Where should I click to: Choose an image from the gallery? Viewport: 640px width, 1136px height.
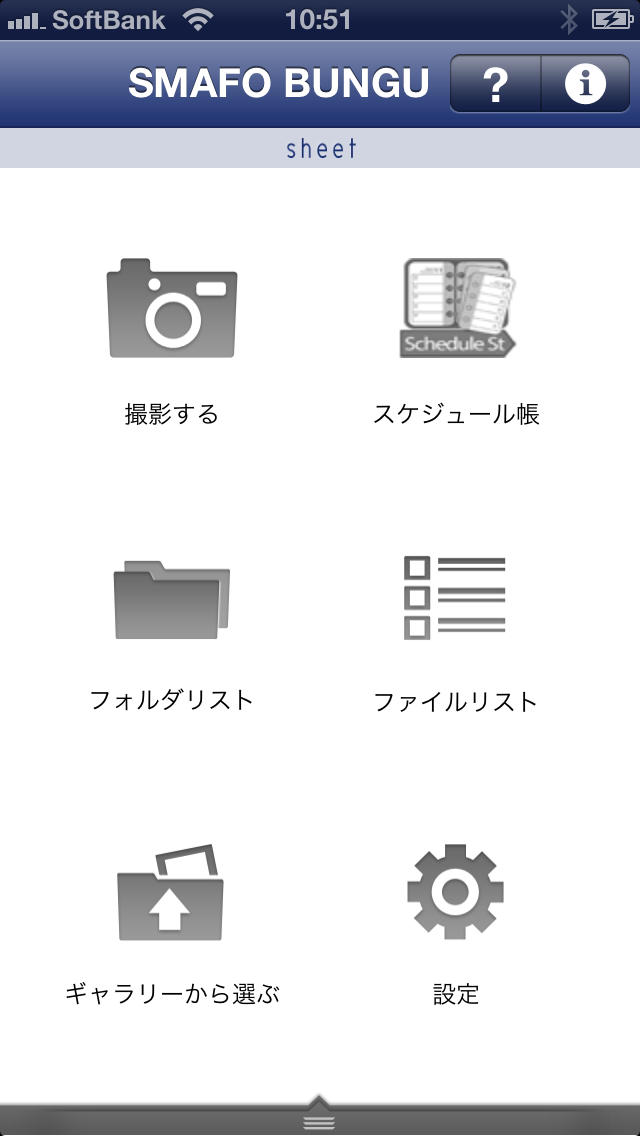tap(172, 892)
